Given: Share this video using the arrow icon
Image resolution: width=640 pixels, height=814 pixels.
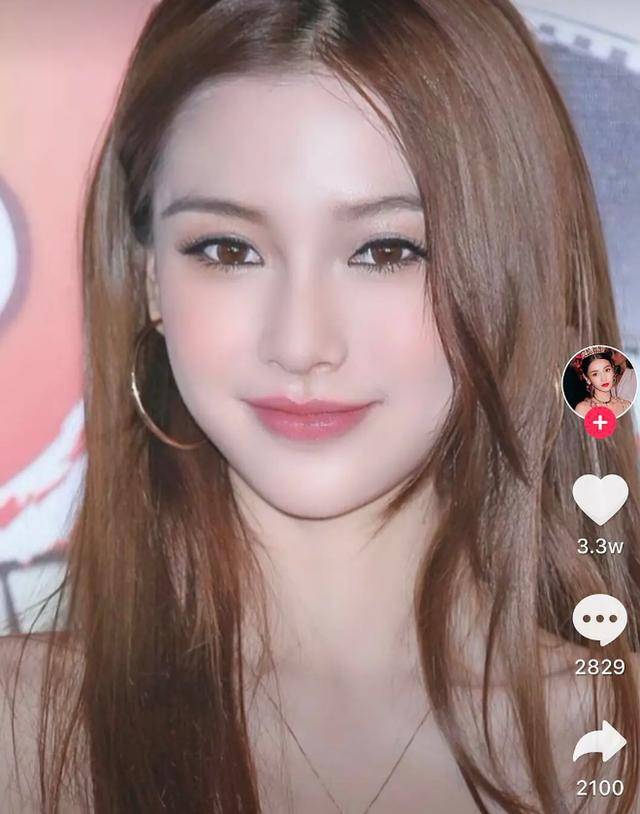Looking at the screenshot, I should tap(599, 743).
